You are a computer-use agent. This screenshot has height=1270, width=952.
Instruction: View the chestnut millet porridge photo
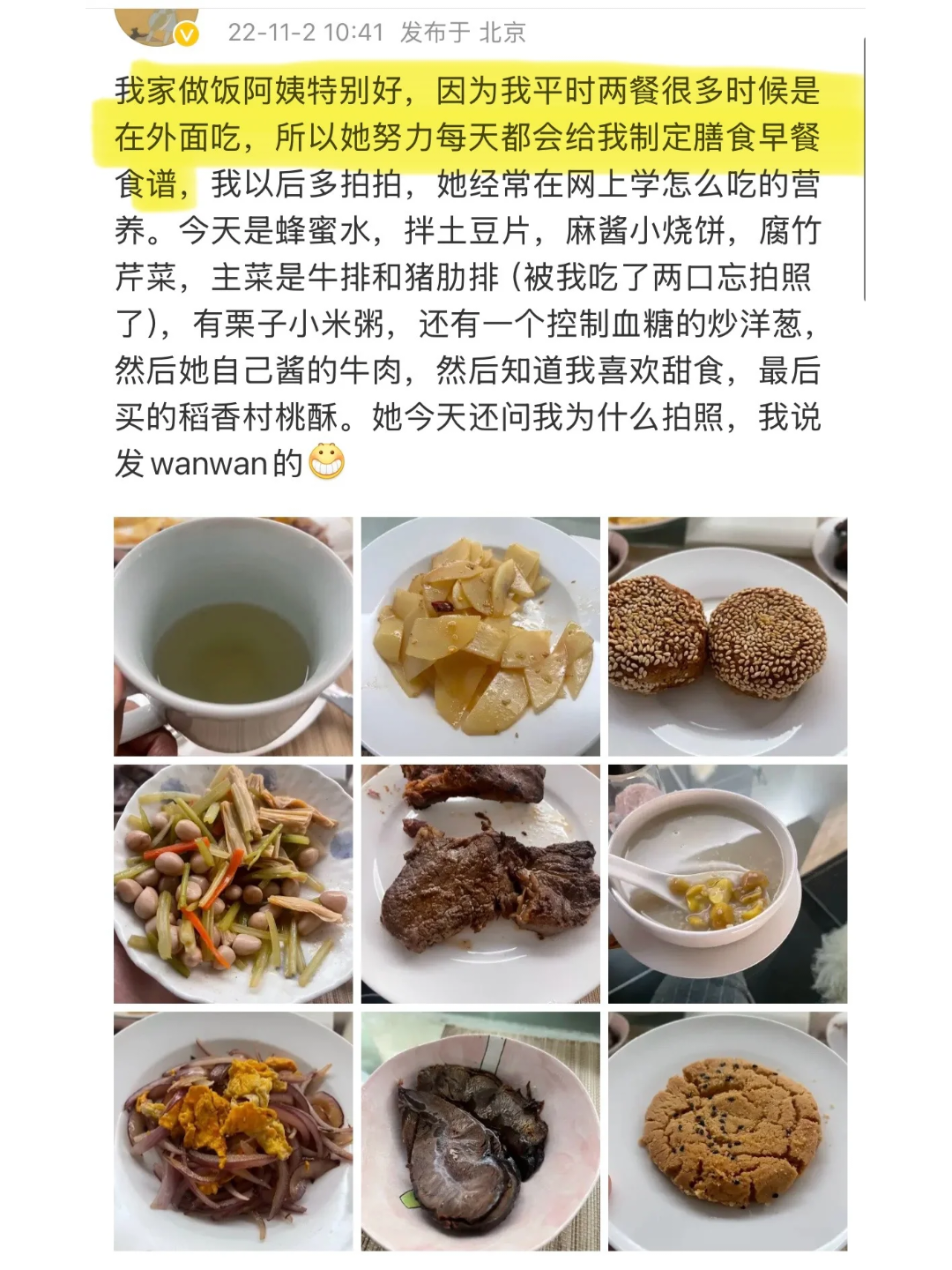[x=727, y=884]
